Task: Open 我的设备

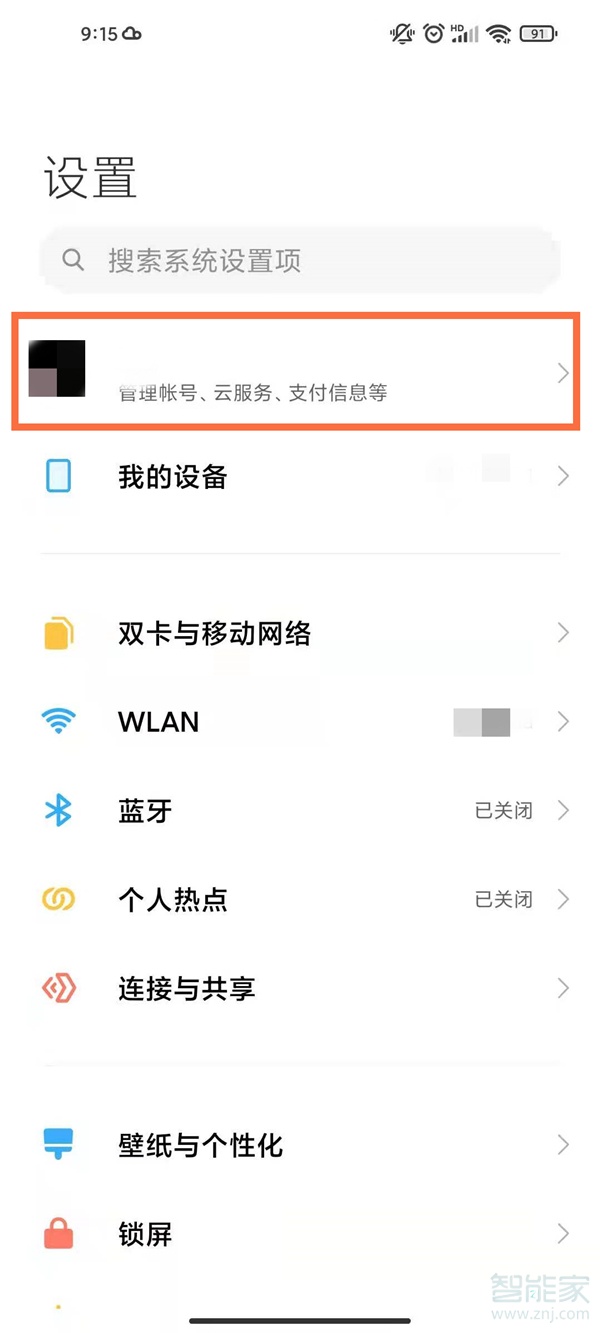Action: point(300,477)
